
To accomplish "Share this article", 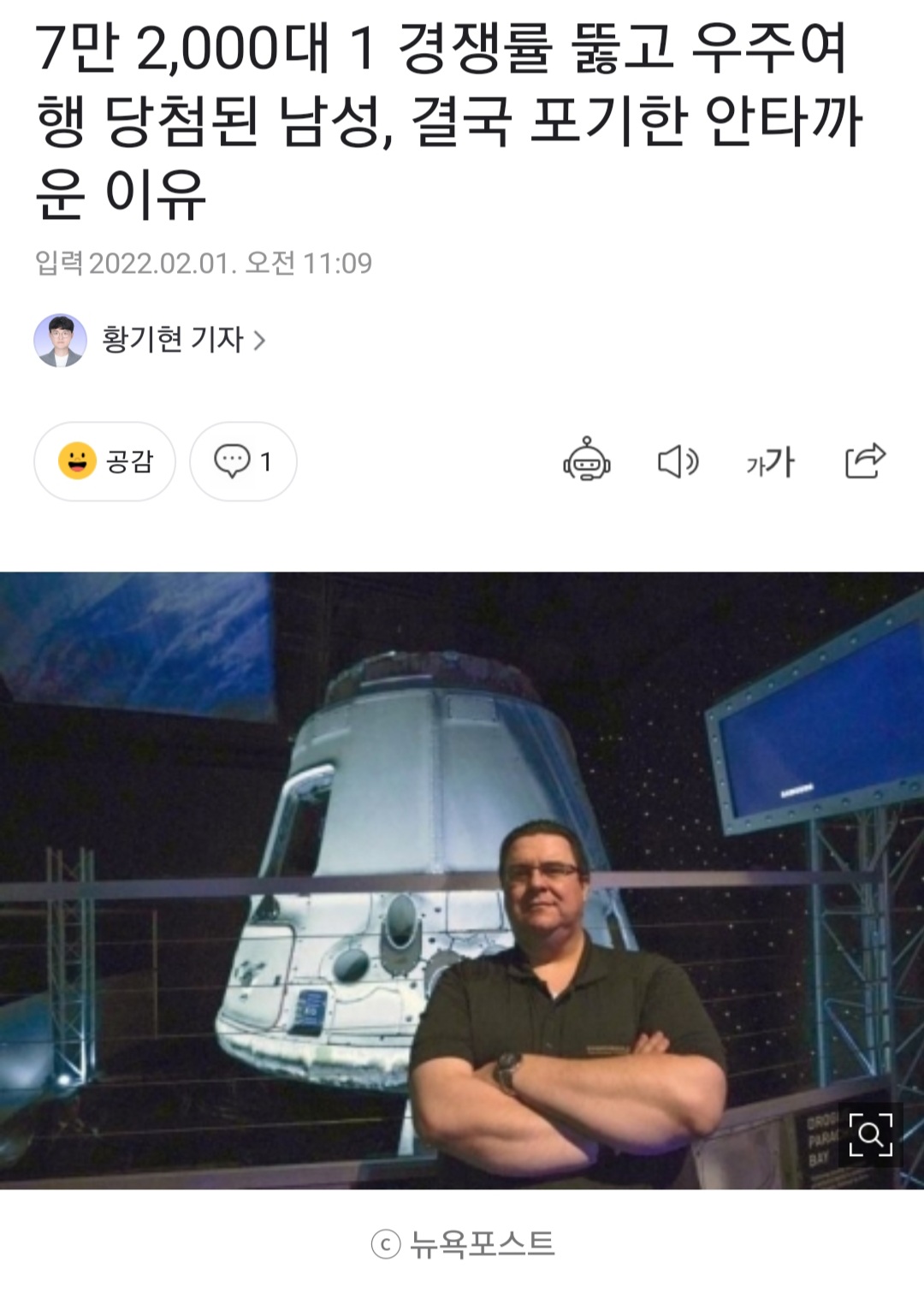I will [x=864, y=461].
